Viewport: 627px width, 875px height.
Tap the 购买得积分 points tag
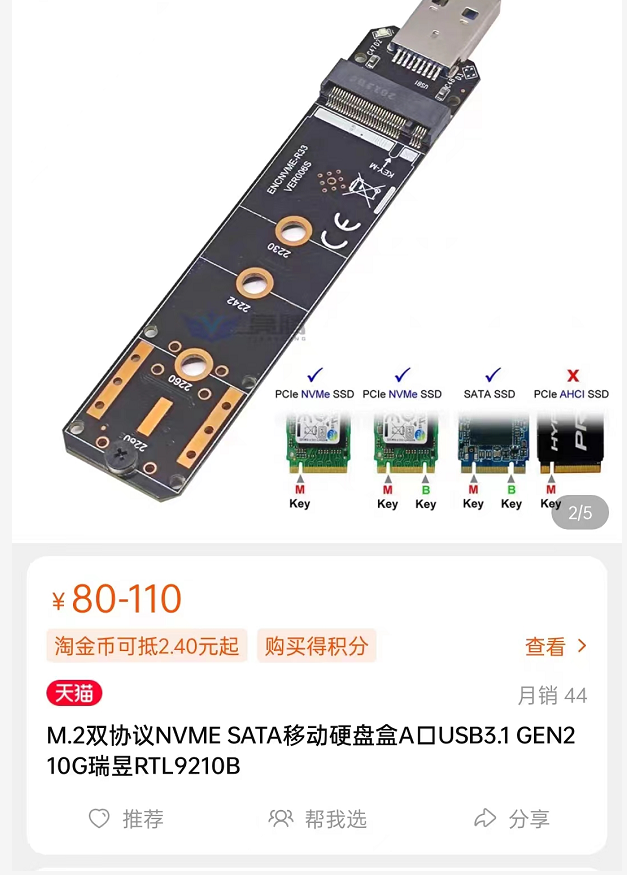[x=316, y=646]
